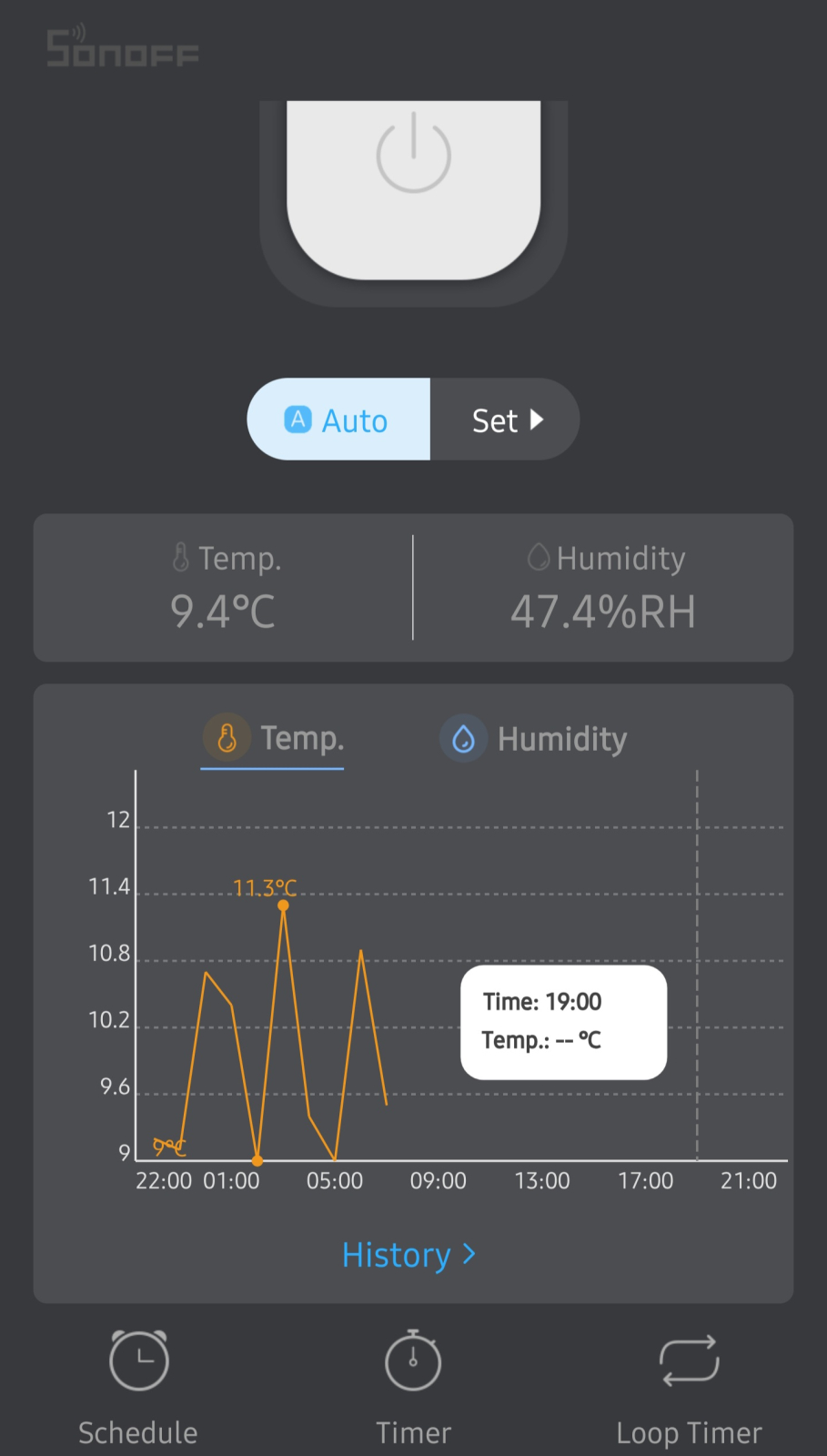The image size is (827, 1456).
Task: Switch chart to the Temp. tab
Action: pos(273,738)
